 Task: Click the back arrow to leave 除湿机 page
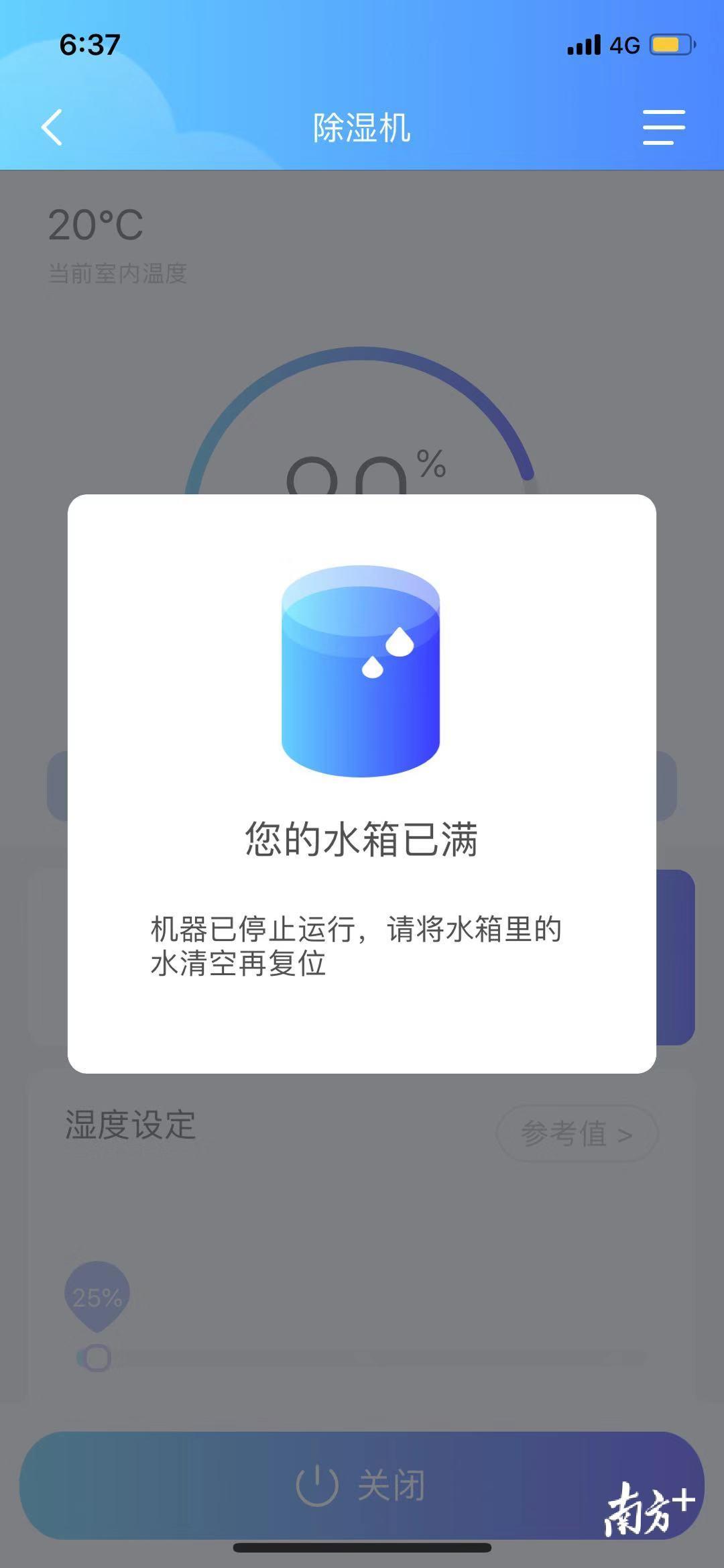[x=52, y=127]
